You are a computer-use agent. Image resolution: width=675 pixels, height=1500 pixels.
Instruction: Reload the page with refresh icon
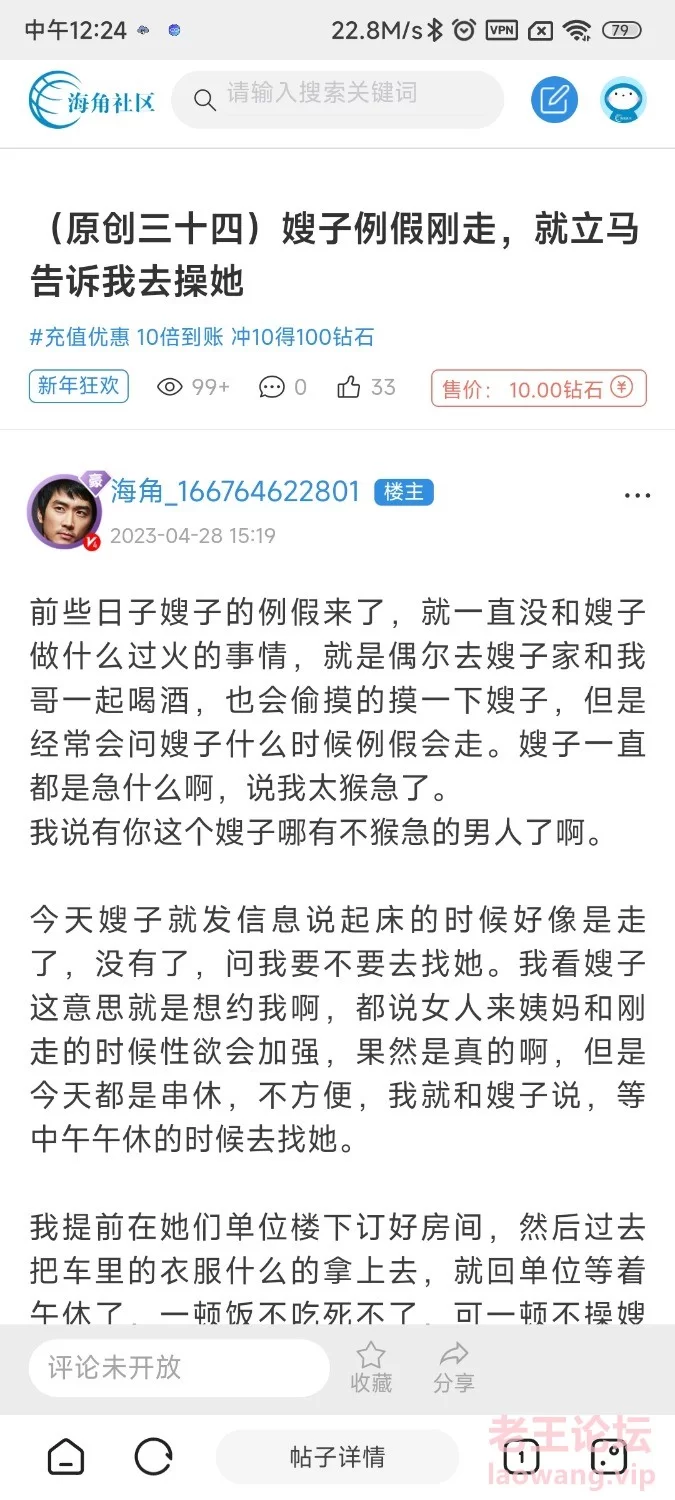point(153,1456)
